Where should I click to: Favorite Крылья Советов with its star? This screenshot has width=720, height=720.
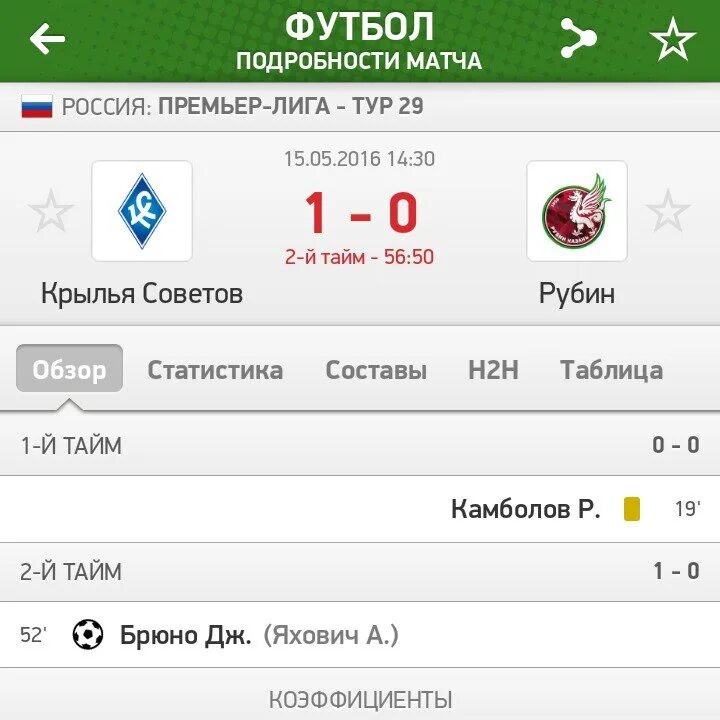point(51,211)
